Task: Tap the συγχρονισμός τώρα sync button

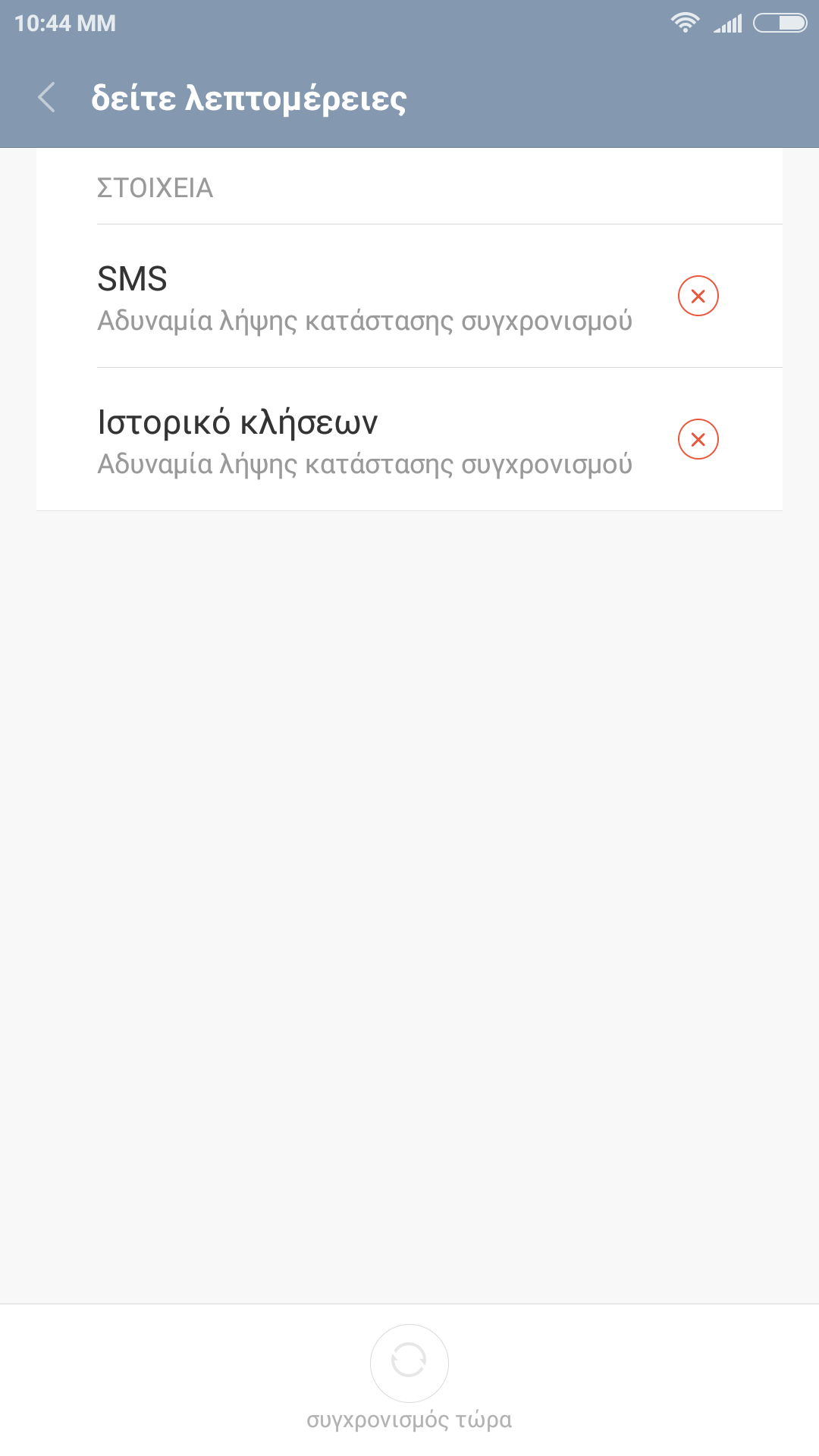Action: (x=409, y=1362)
